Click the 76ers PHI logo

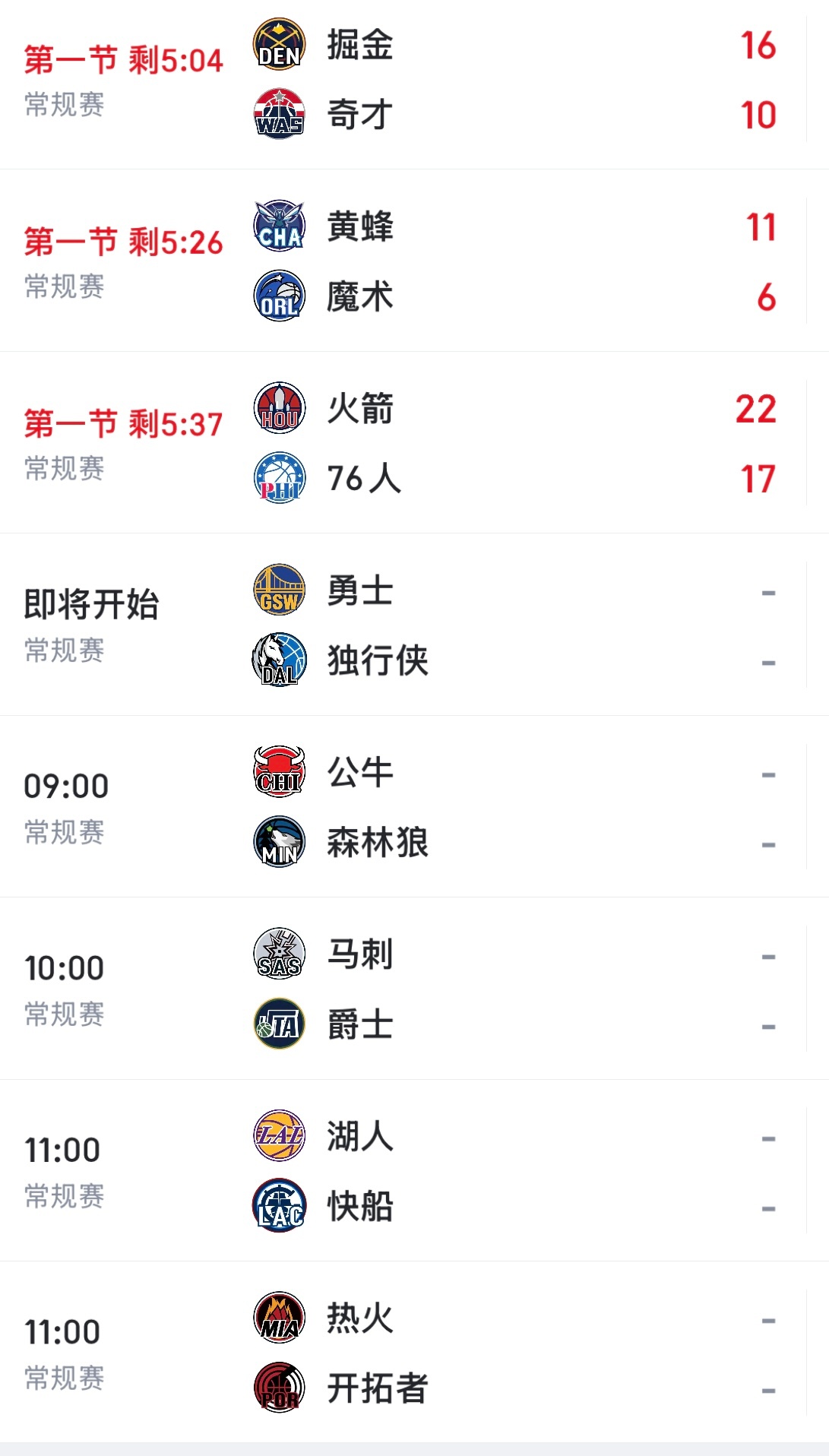pyautogui.click(x=279, y=479)
